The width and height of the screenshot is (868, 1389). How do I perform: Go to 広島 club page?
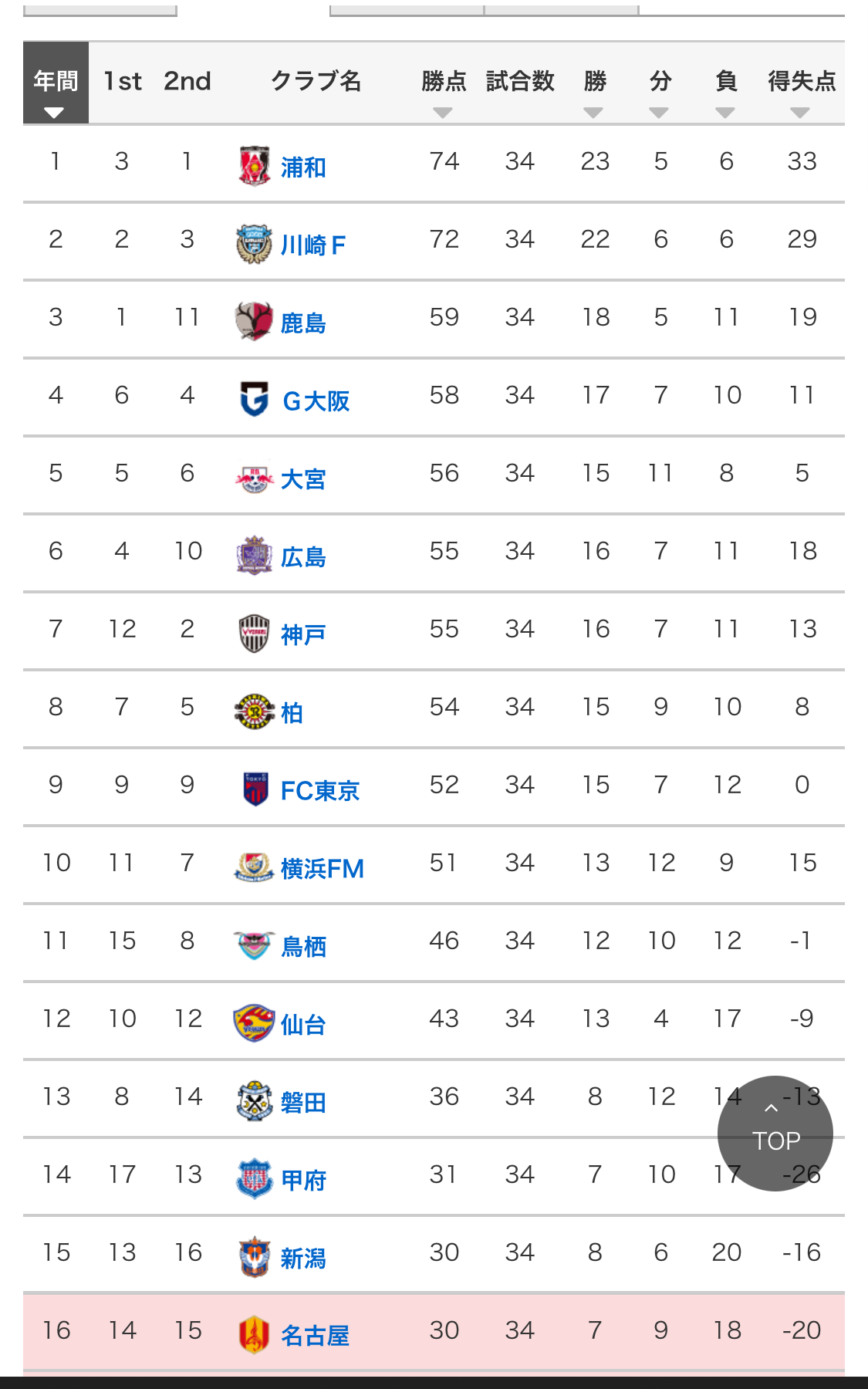(302, 556)
